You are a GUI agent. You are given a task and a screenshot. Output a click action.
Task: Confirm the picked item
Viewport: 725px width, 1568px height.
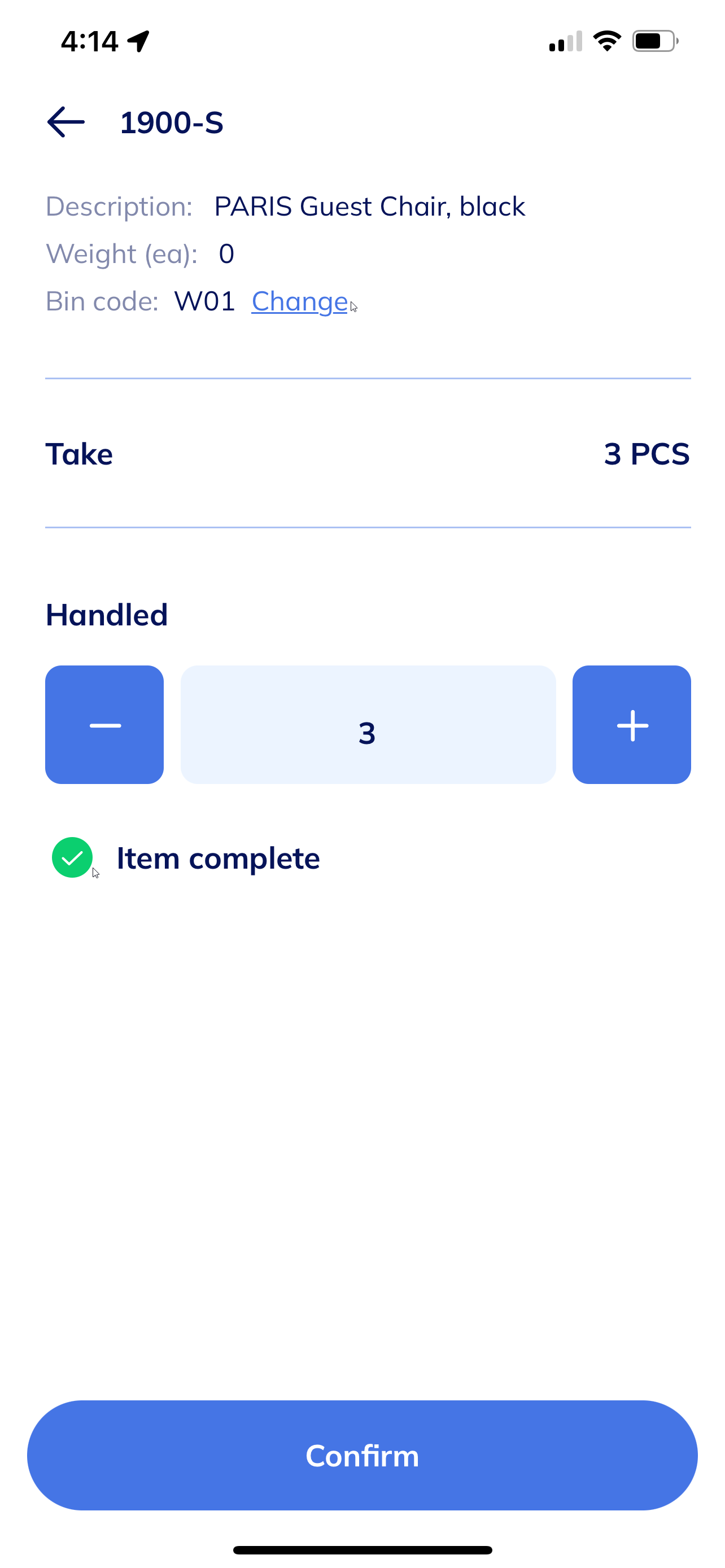point(362,1455)
